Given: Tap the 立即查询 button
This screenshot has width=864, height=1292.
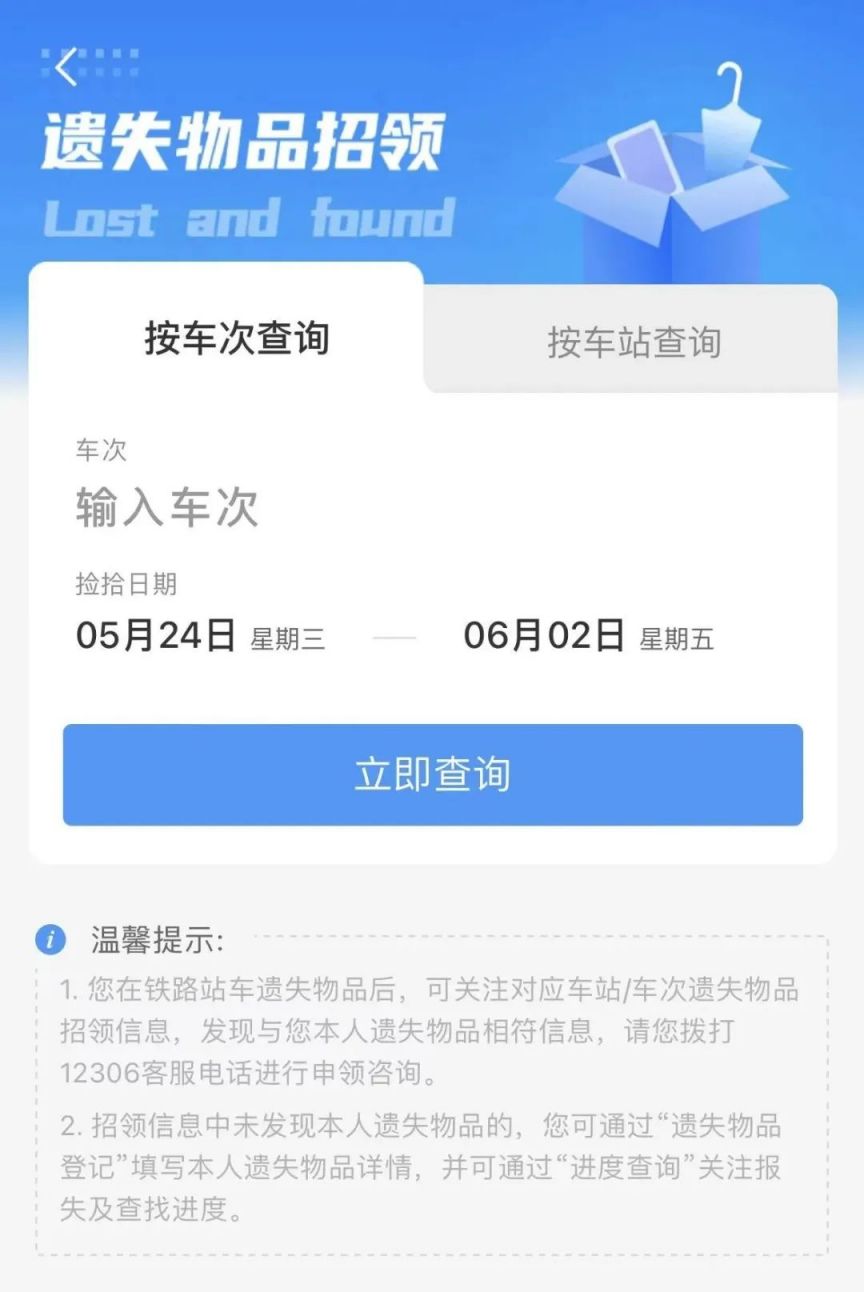Looking at the screenshot, I should point(432,775).
